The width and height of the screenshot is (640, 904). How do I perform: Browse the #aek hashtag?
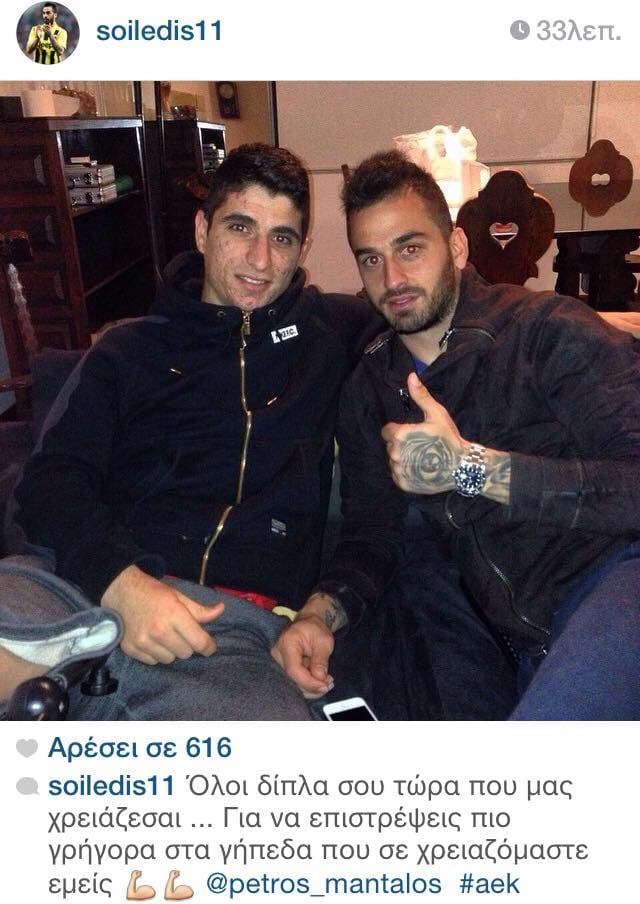pyautogui.click(x=488, y=884)
